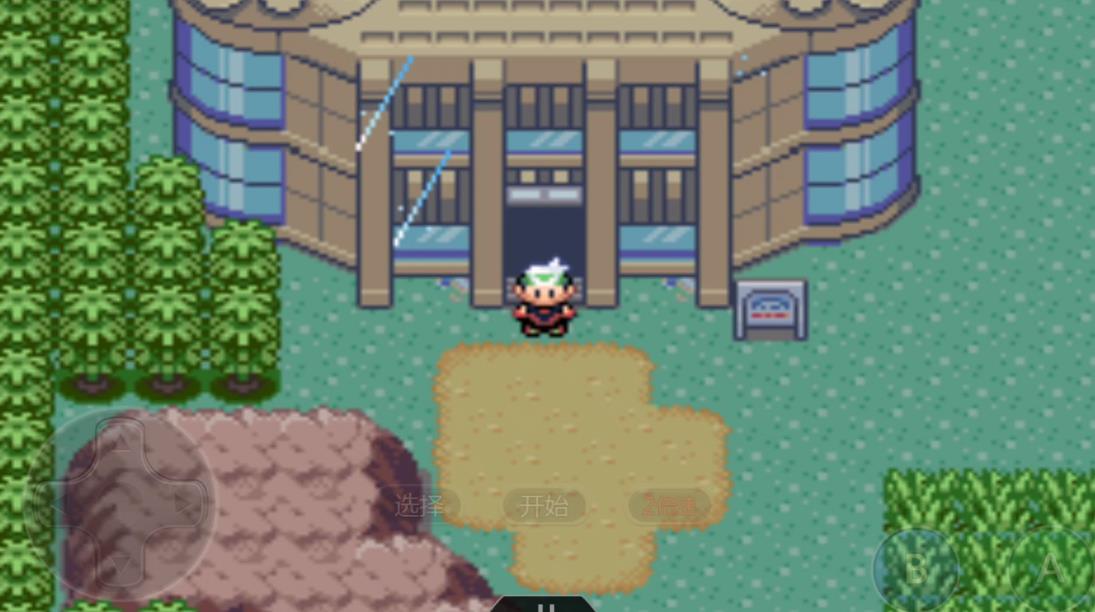Toggle the red 2倍速 speed button
This screenshot has width=1095, height=612.
(x=669, y=506)
